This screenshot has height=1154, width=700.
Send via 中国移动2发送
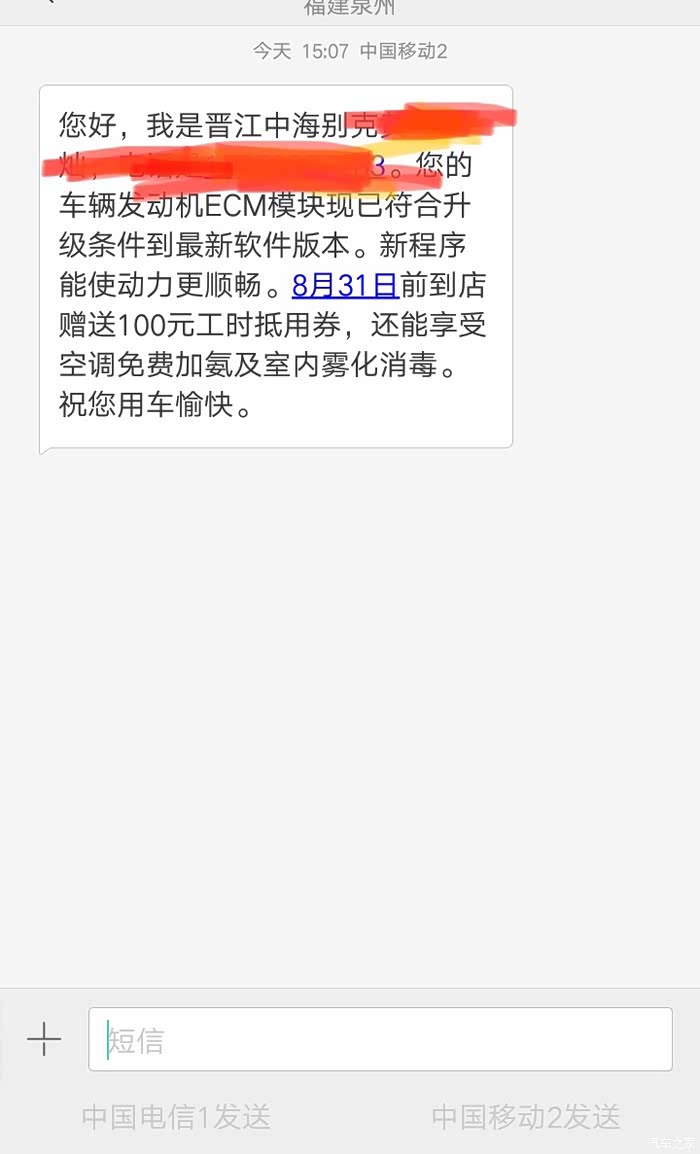click(x=526, y=1116)
